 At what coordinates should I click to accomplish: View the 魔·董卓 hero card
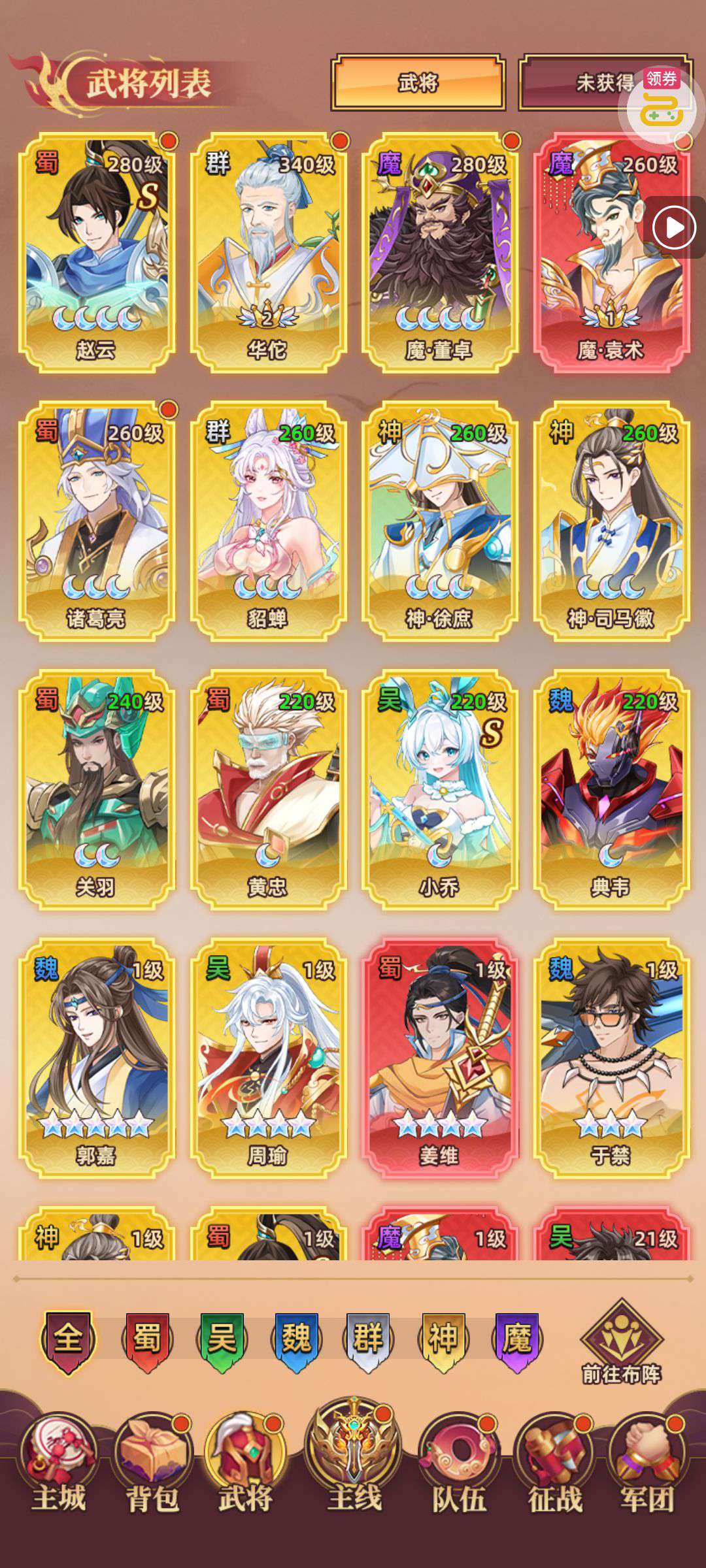(439, 252)
